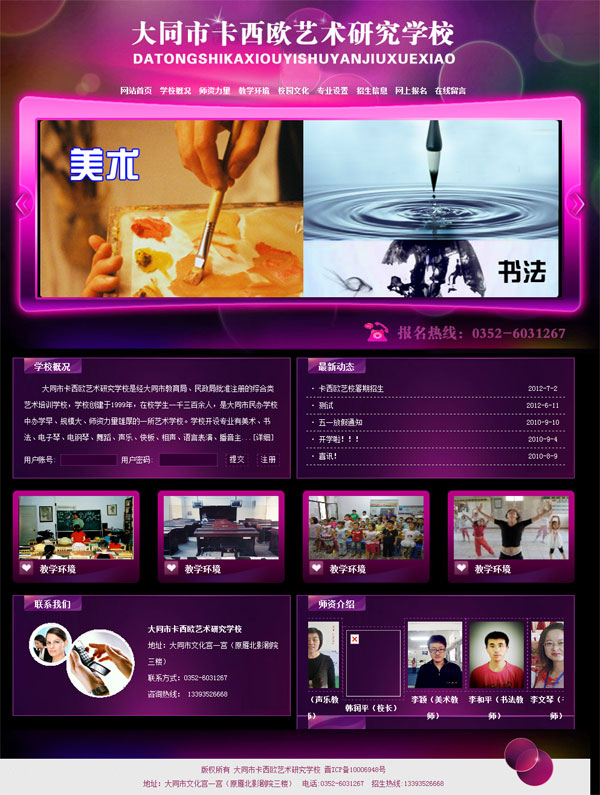Go to 专业设置 page
The height and width of the screenshot is (795, 600).
point(332,91)
